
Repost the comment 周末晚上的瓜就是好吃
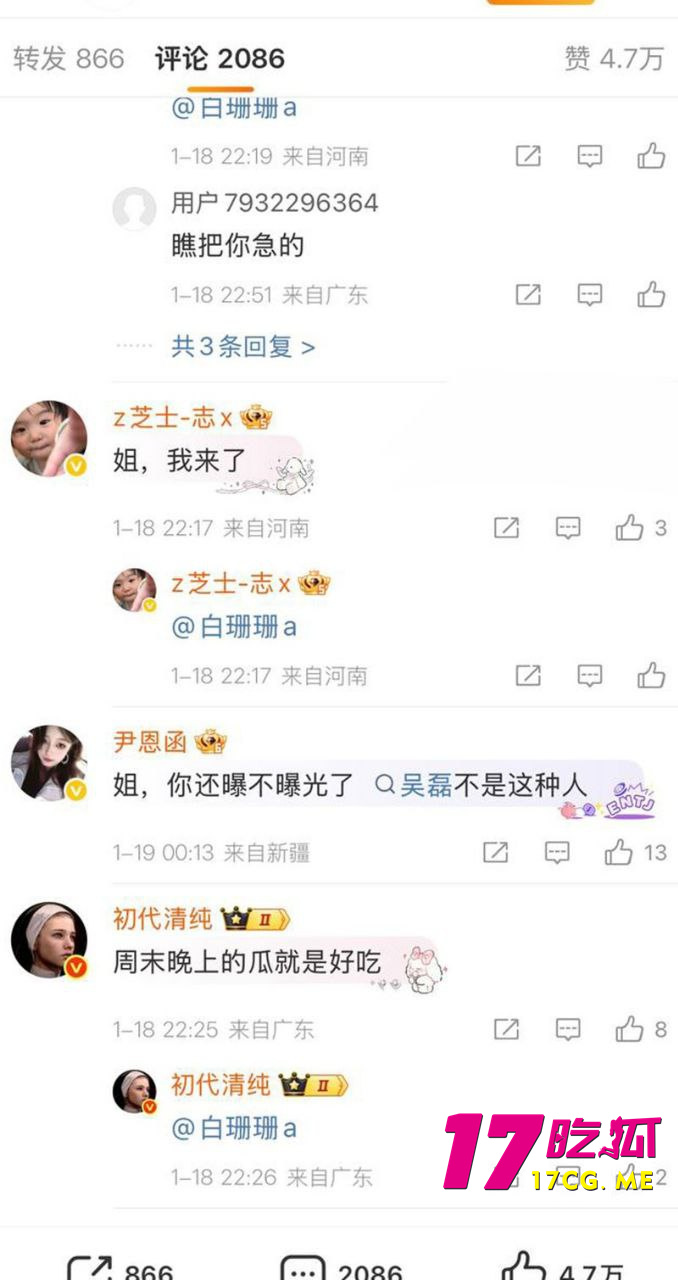pos(507,1028)
